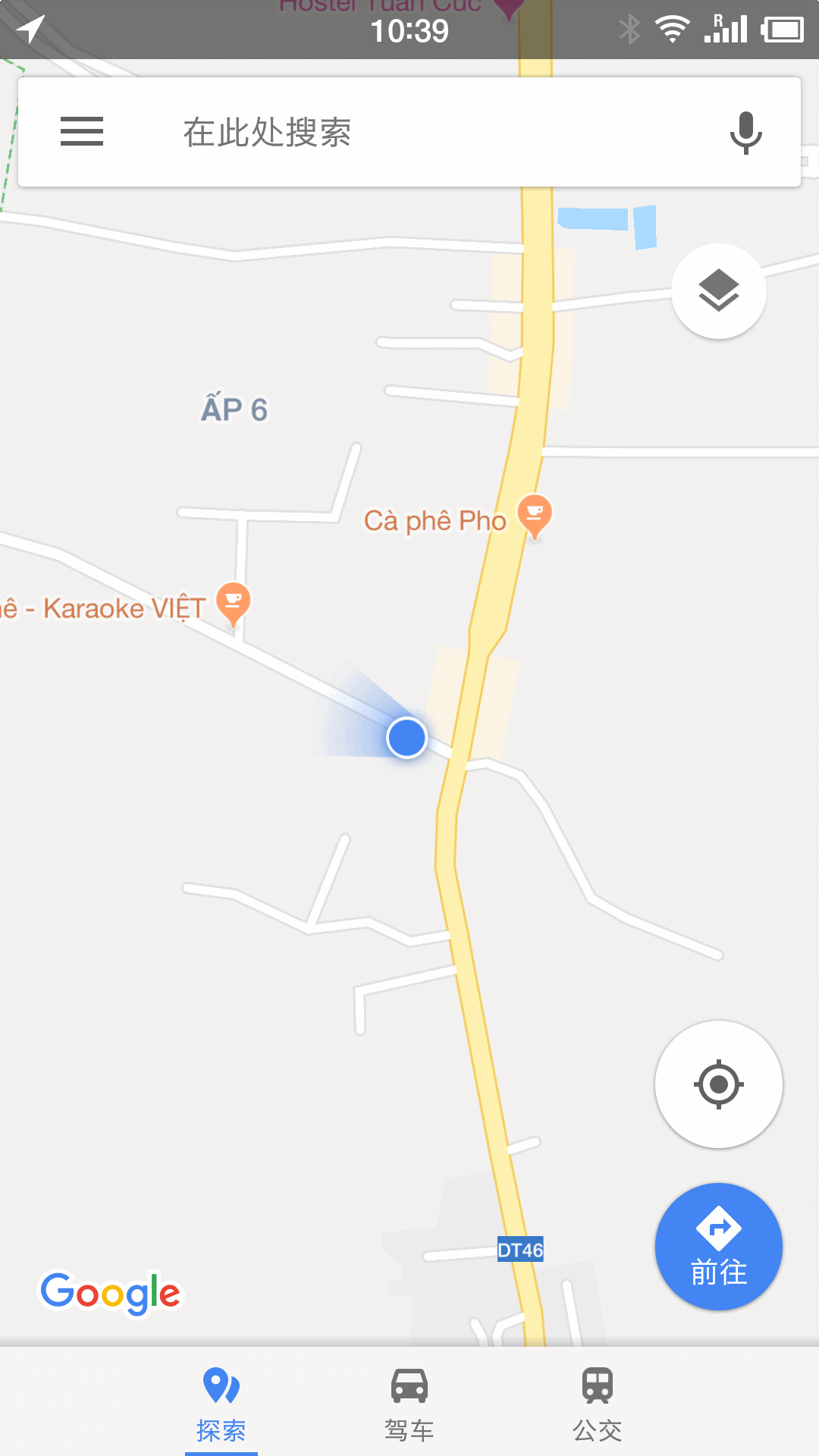
Task: Switch to the 驾车 tab
Action: pyautogui.click(x=409, y=1403)
